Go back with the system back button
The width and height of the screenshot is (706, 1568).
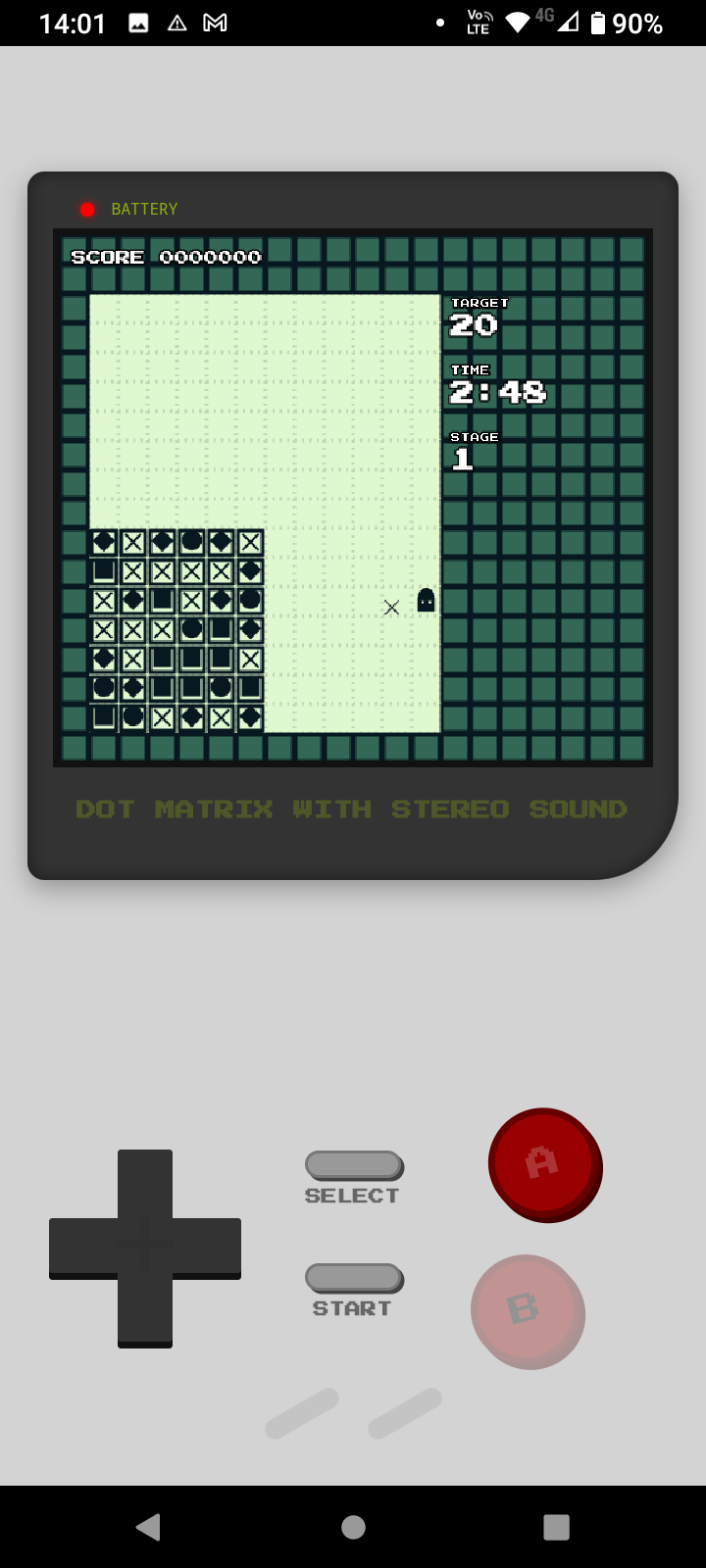149,1527
